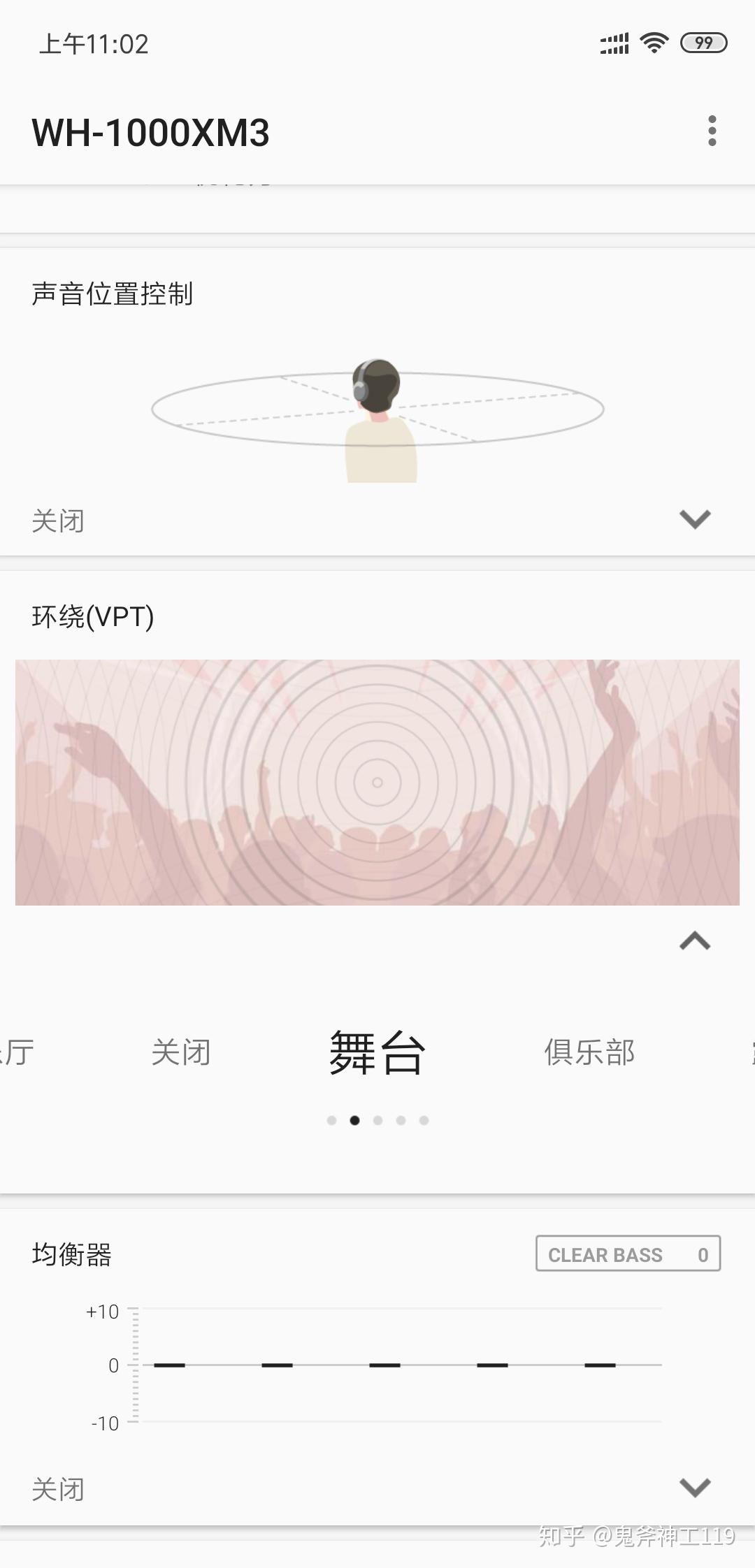Tap the CLEAR BASS button
Image resolution: width=755 pixels, height=1568 pixels.
pos(628,1254)
